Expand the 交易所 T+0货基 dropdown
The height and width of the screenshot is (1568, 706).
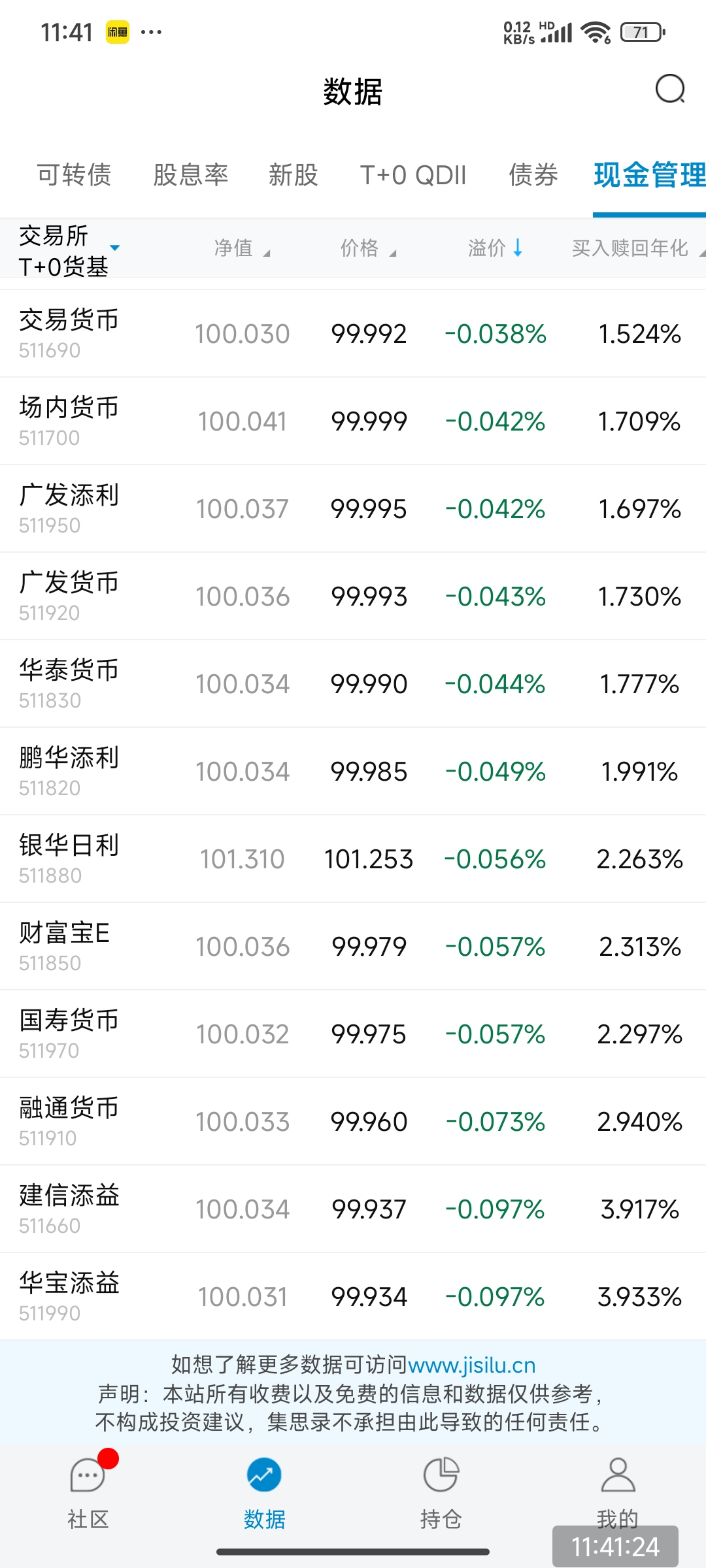pos(69,250)
